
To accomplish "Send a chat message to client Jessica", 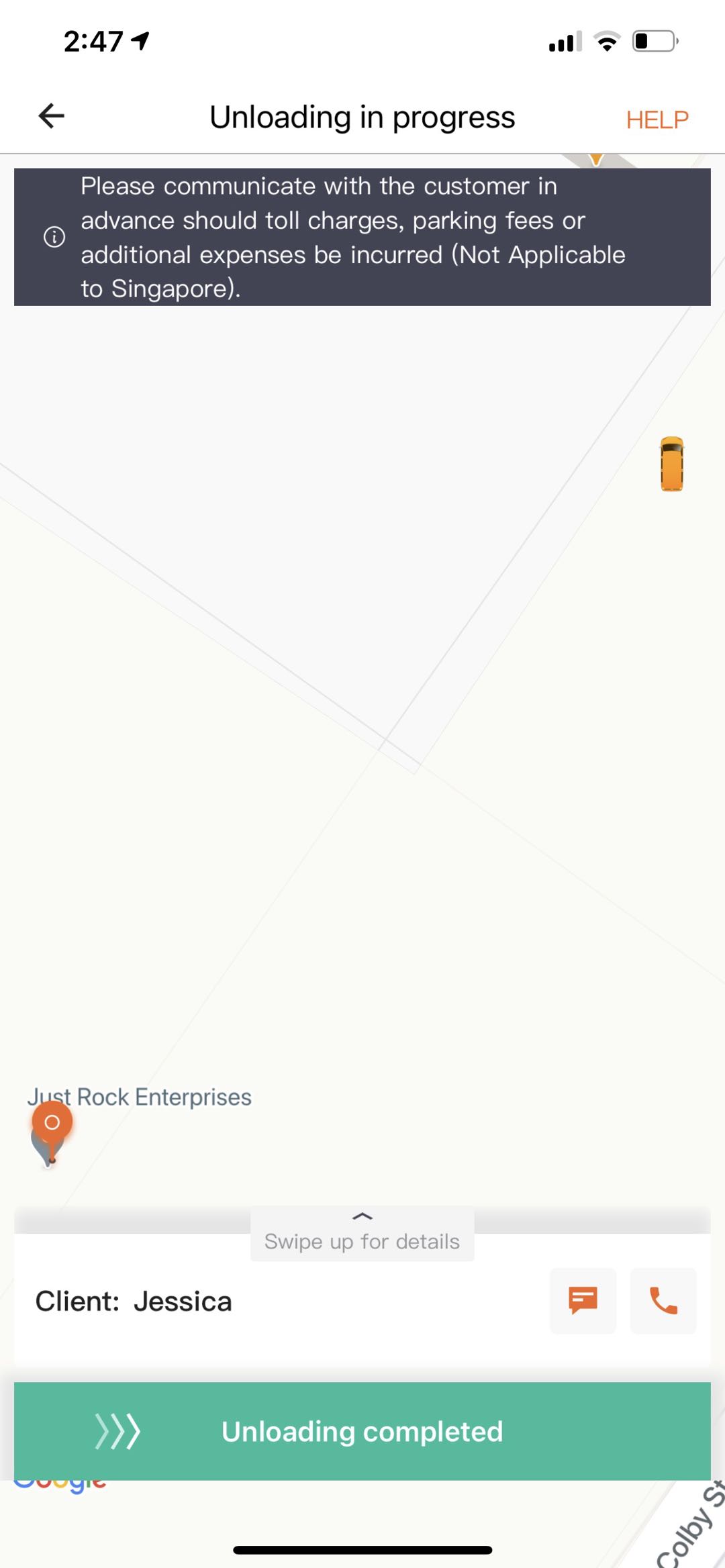I will point(583,1300).
